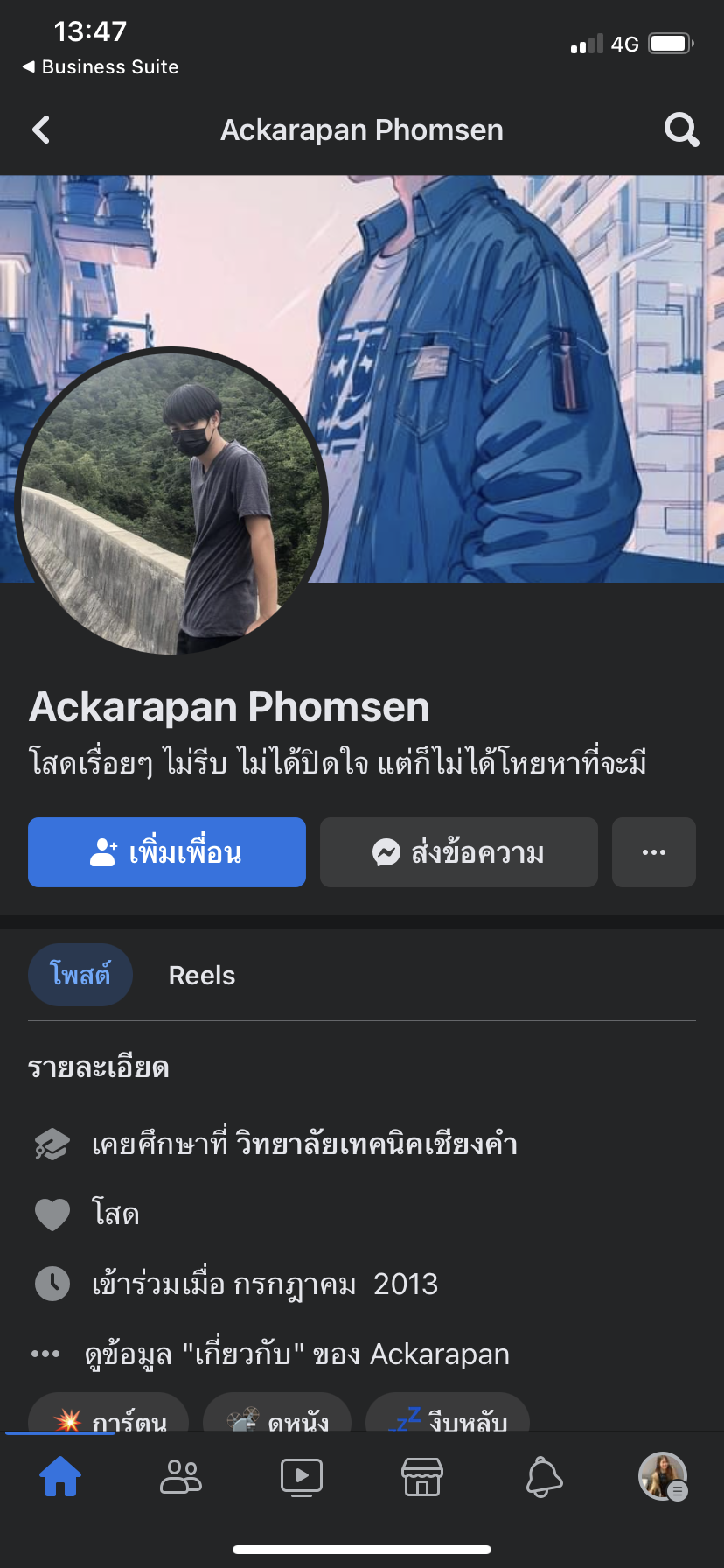Viewport: 724px width, 1568px height.
Task: See Ackarapan's "เกี่ยวกับ" about info
Action: coord(296,1354)
